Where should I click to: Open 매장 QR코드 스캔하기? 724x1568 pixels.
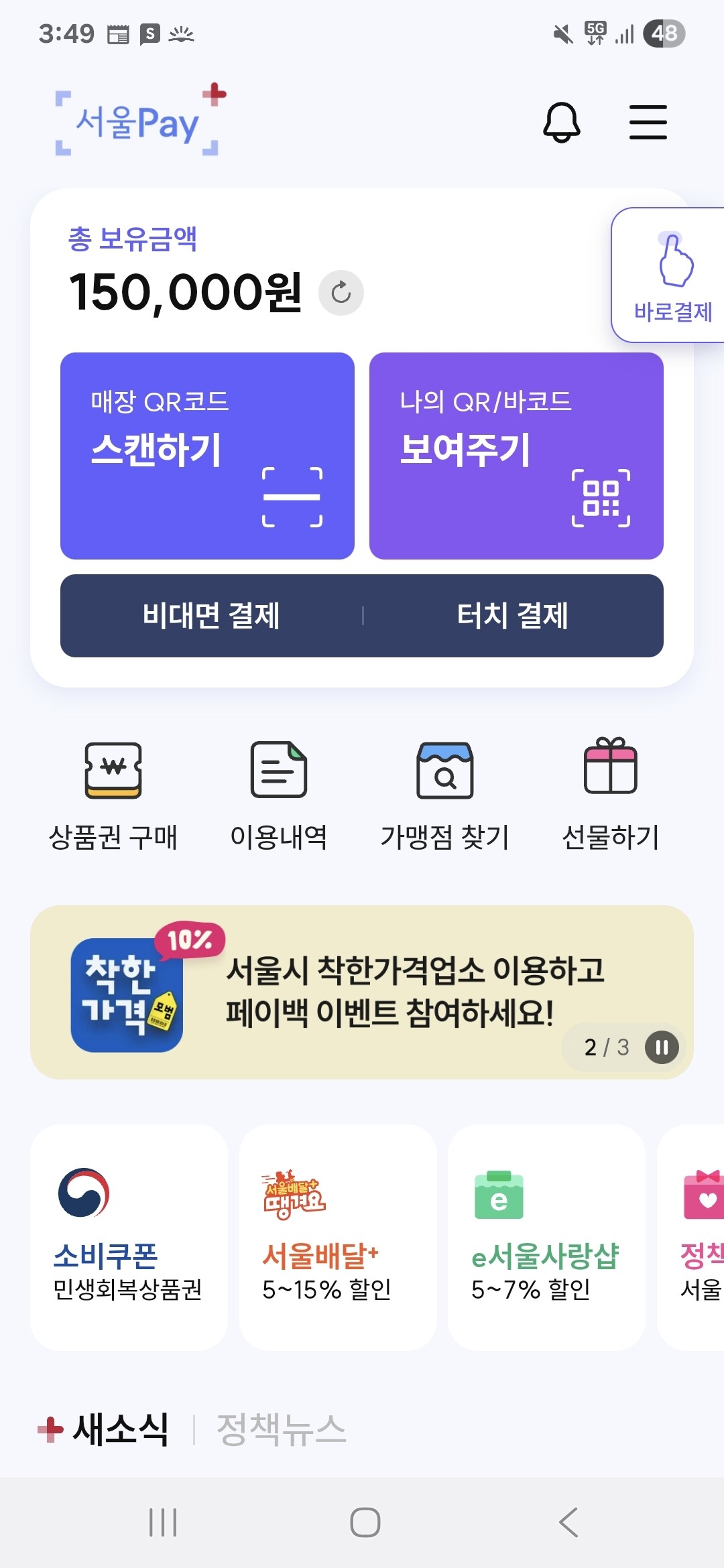click(x=207, y=456)
